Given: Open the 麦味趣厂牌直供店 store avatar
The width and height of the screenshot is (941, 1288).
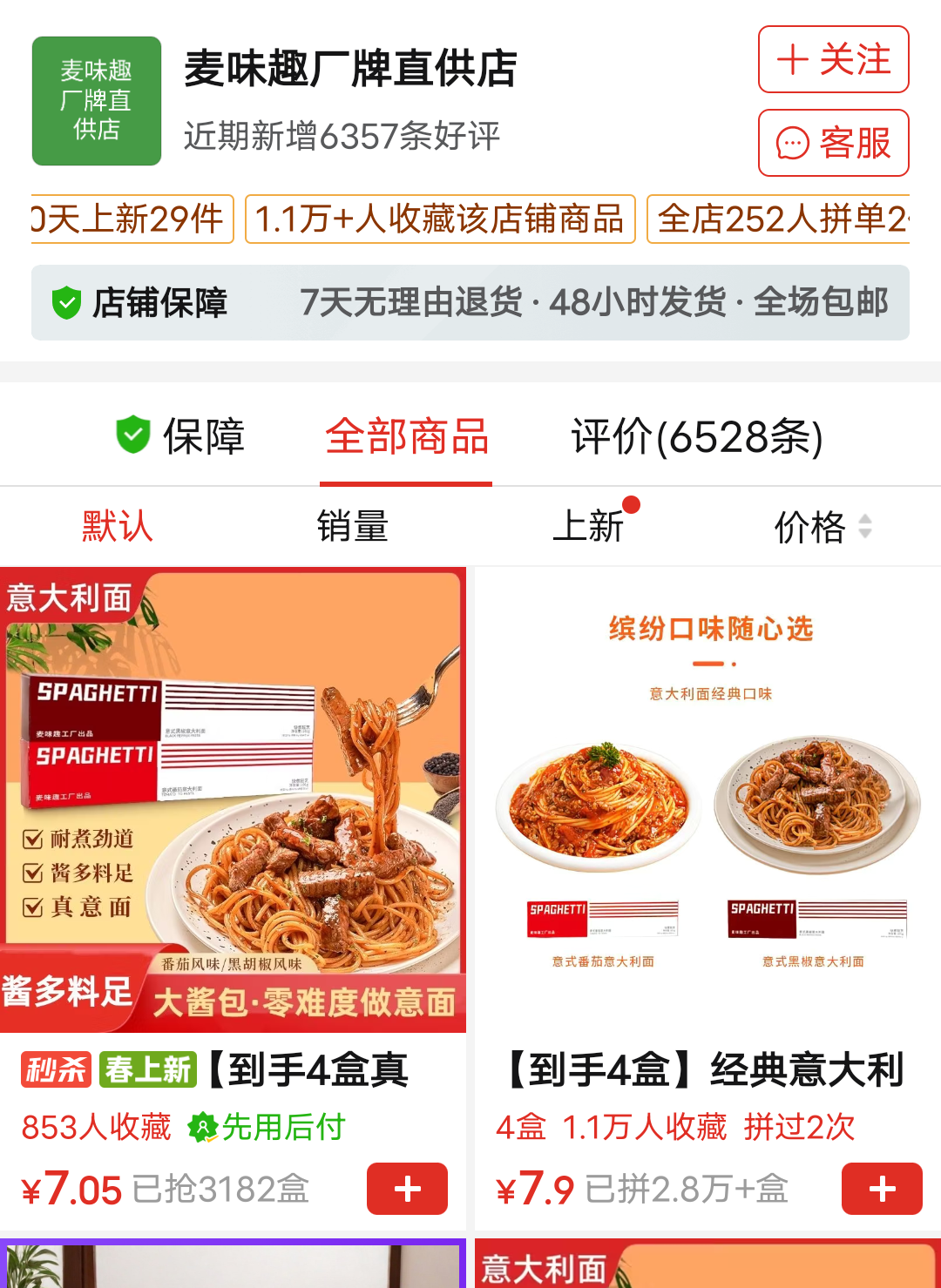Looking at the screenshot, I should (x=97, y=101).
